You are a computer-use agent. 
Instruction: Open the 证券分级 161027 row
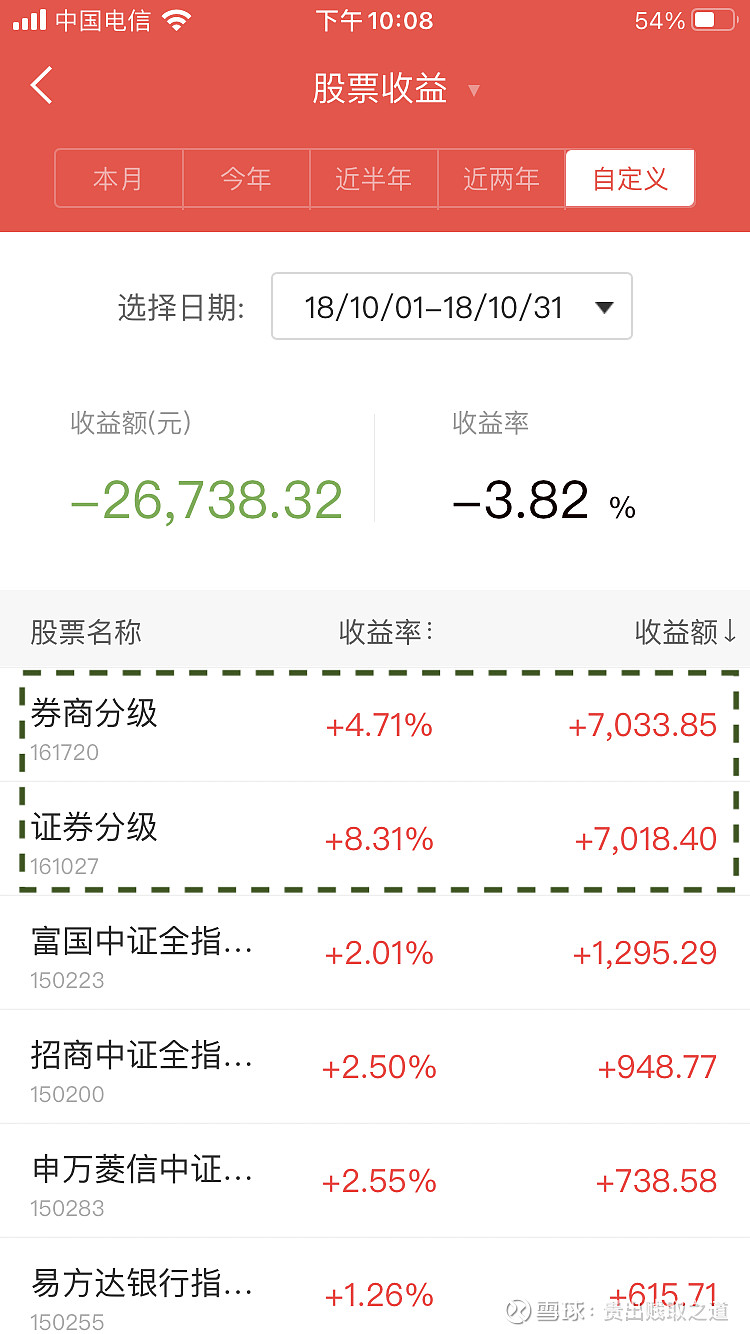pyautogui.click(x=375, y=838)
